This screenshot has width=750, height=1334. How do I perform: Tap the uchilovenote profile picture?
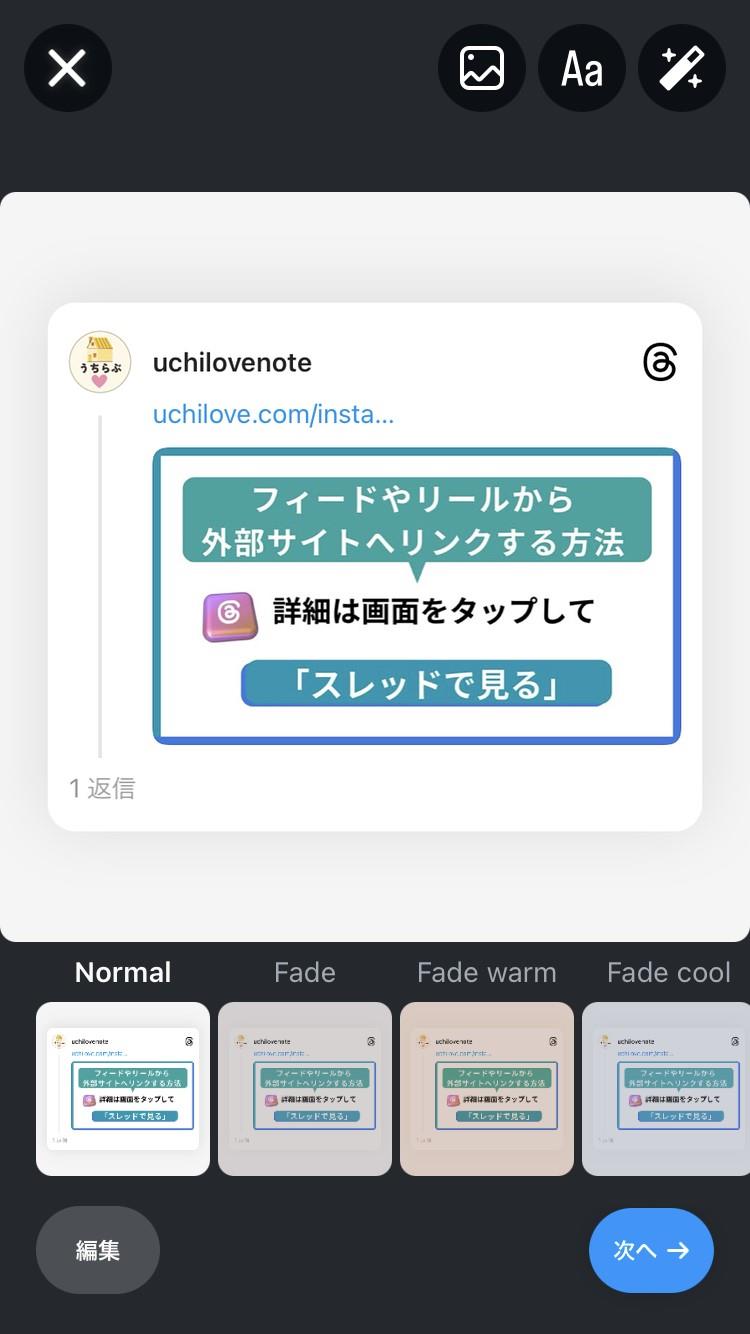(x=99, y=362)
